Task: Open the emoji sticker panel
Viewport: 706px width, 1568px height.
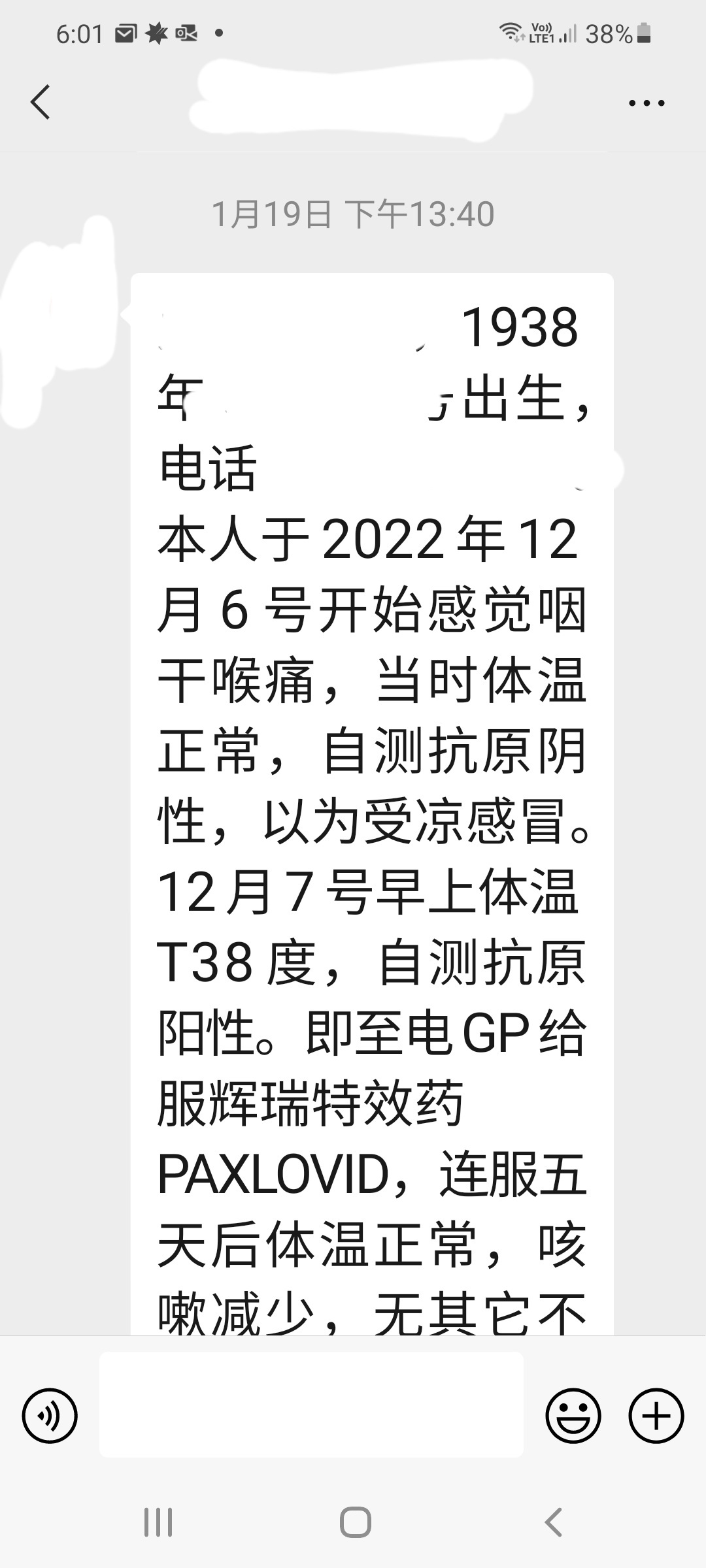Action: (573, 1415)
